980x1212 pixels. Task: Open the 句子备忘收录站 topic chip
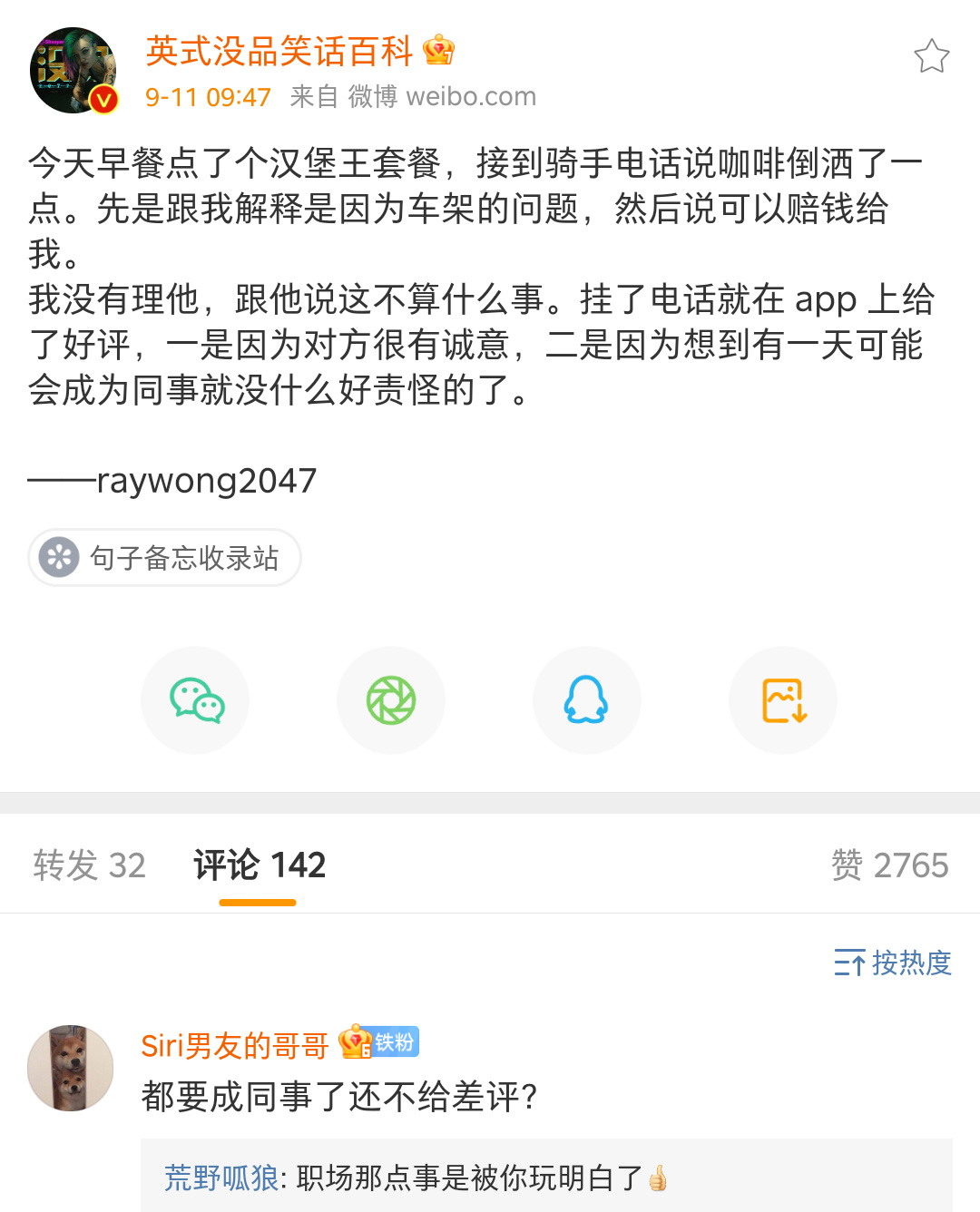(x=165, y=557)
